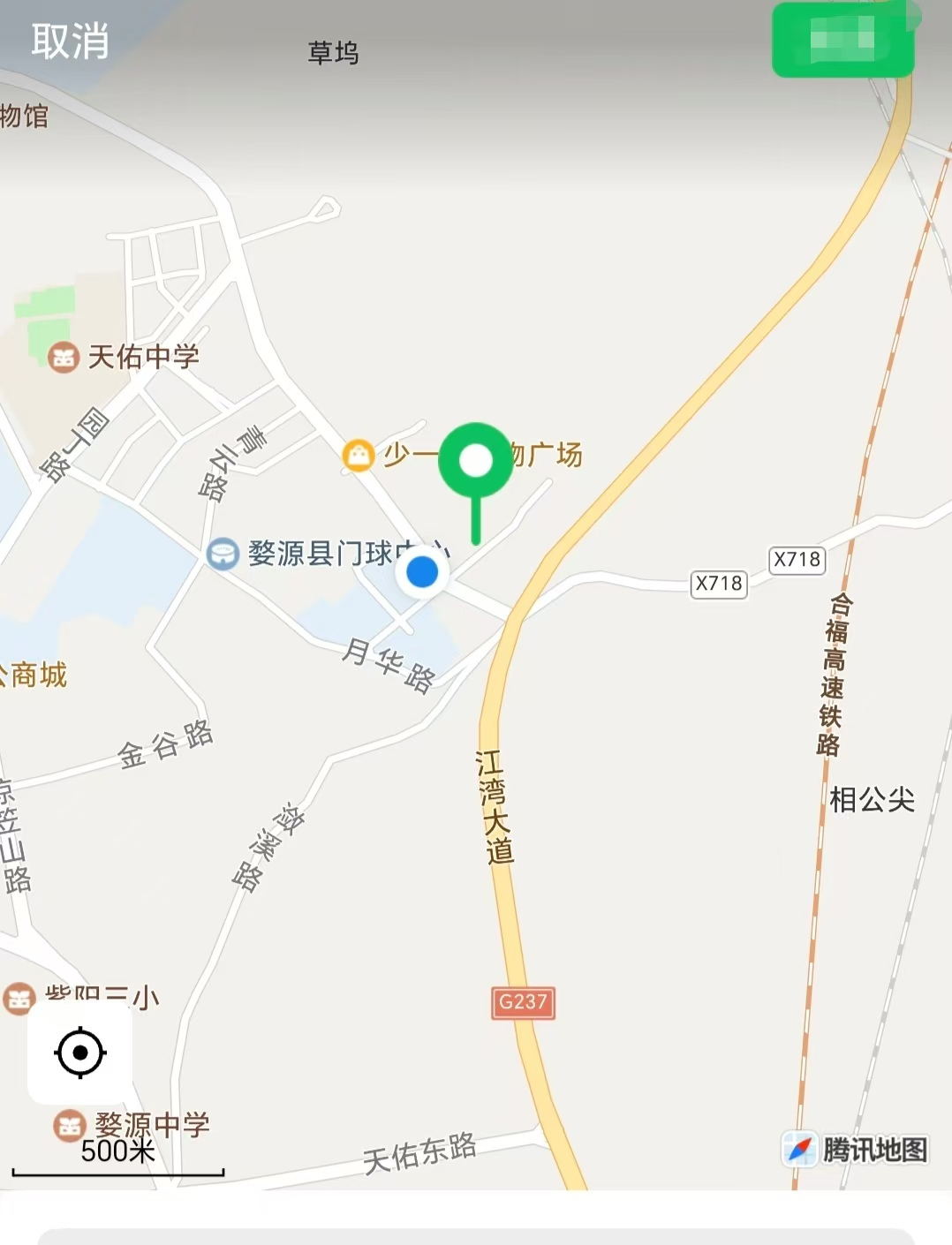The height and width of the screenshot is (1245, 952).
Task: Tap 取消 to cancel location selection
Action: (x=70, y=41)
